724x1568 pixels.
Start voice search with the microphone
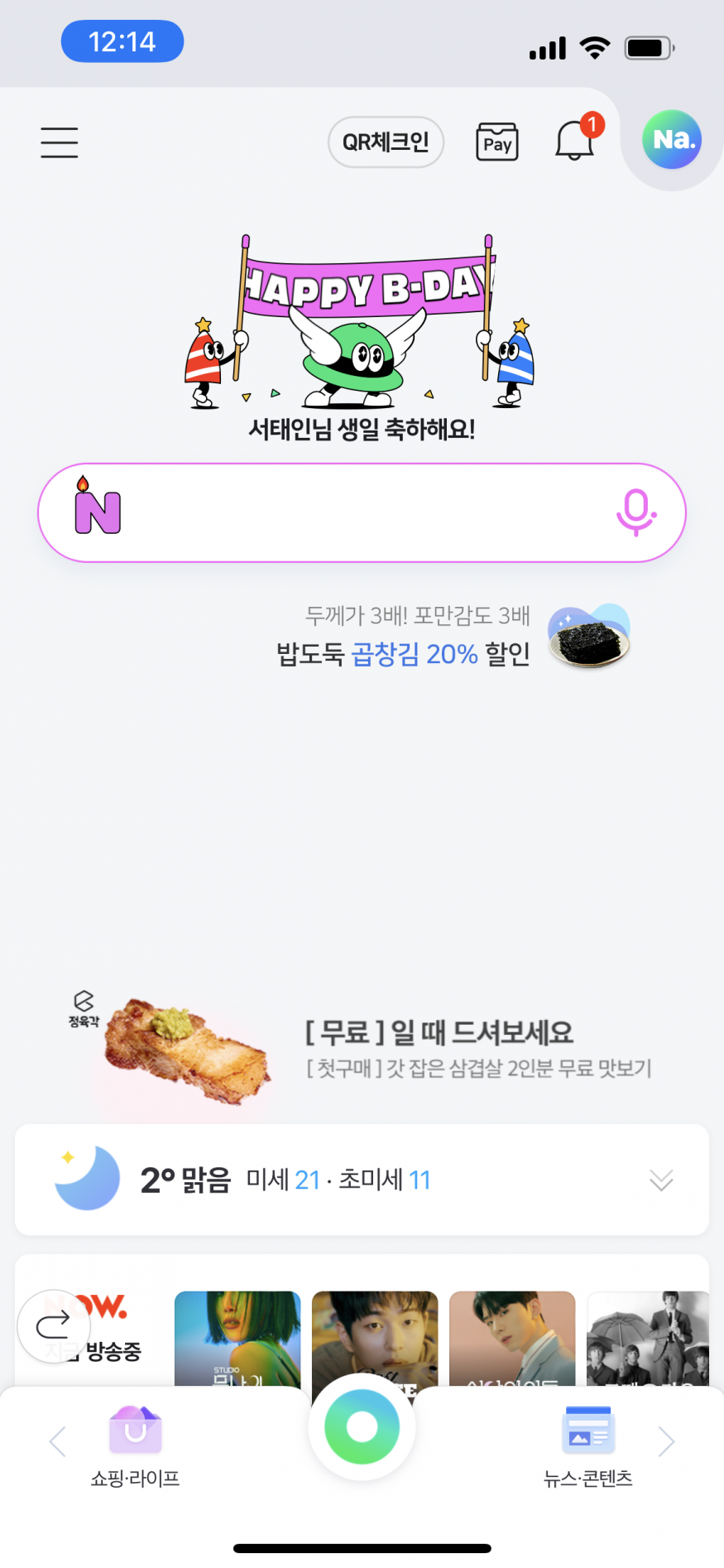pos(635,512)
